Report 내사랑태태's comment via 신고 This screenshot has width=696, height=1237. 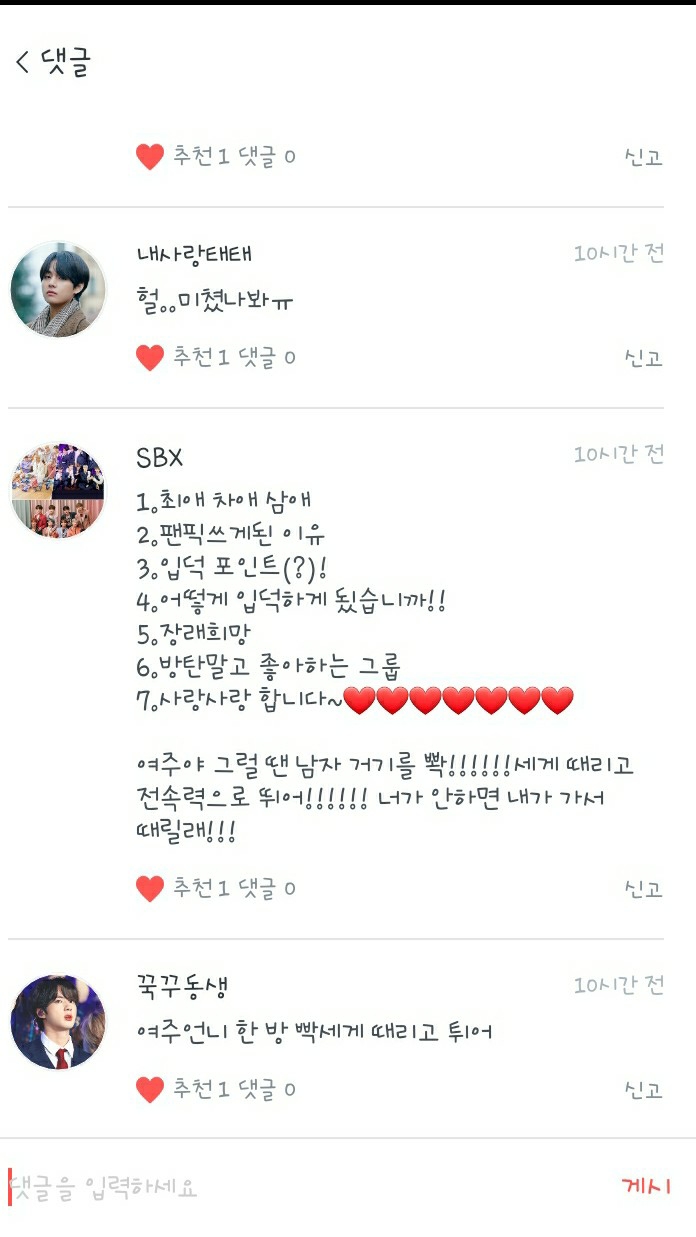click(x=643, y=357)
